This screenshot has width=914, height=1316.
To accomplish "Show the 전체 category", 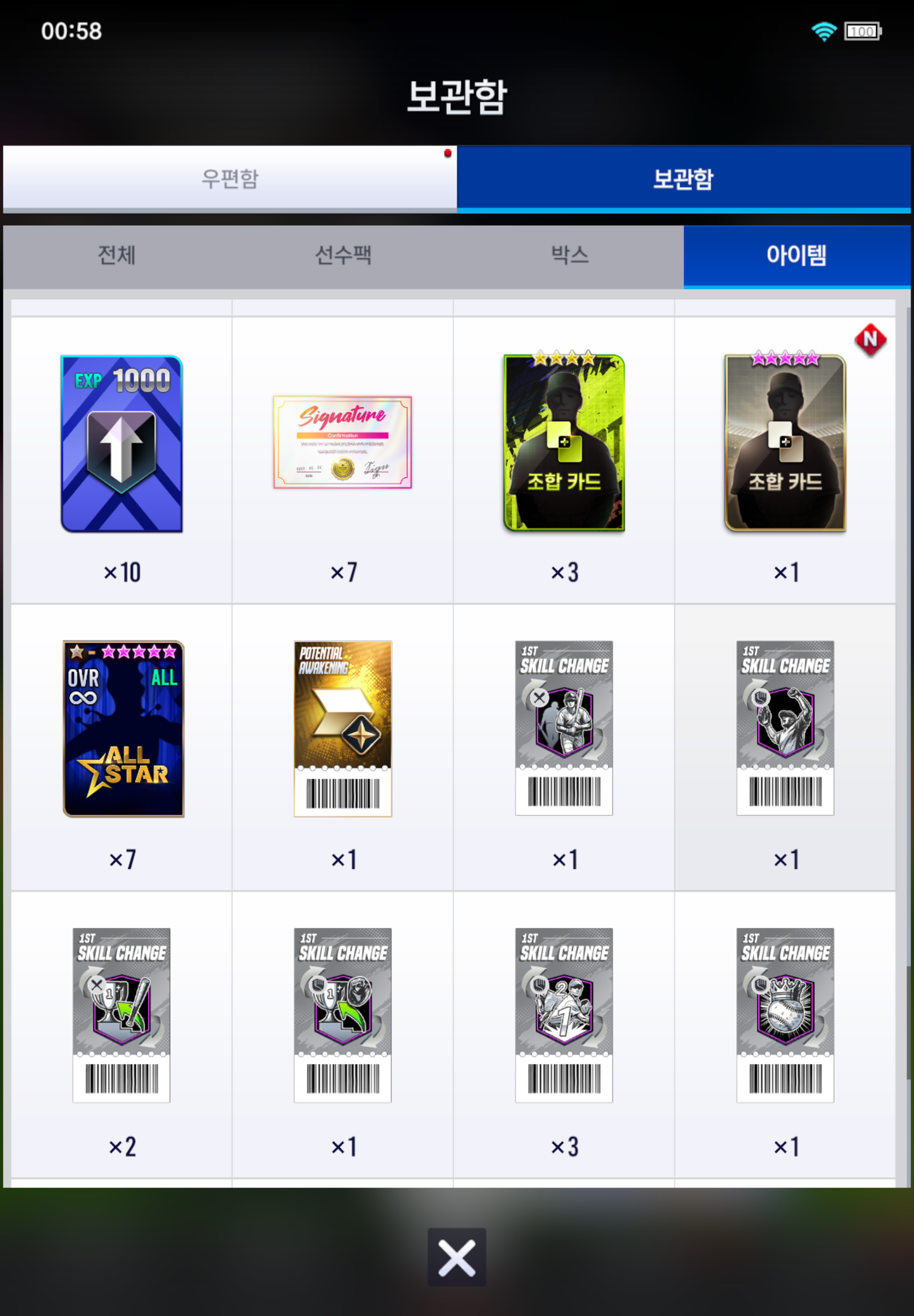I will tap(117, 255).
